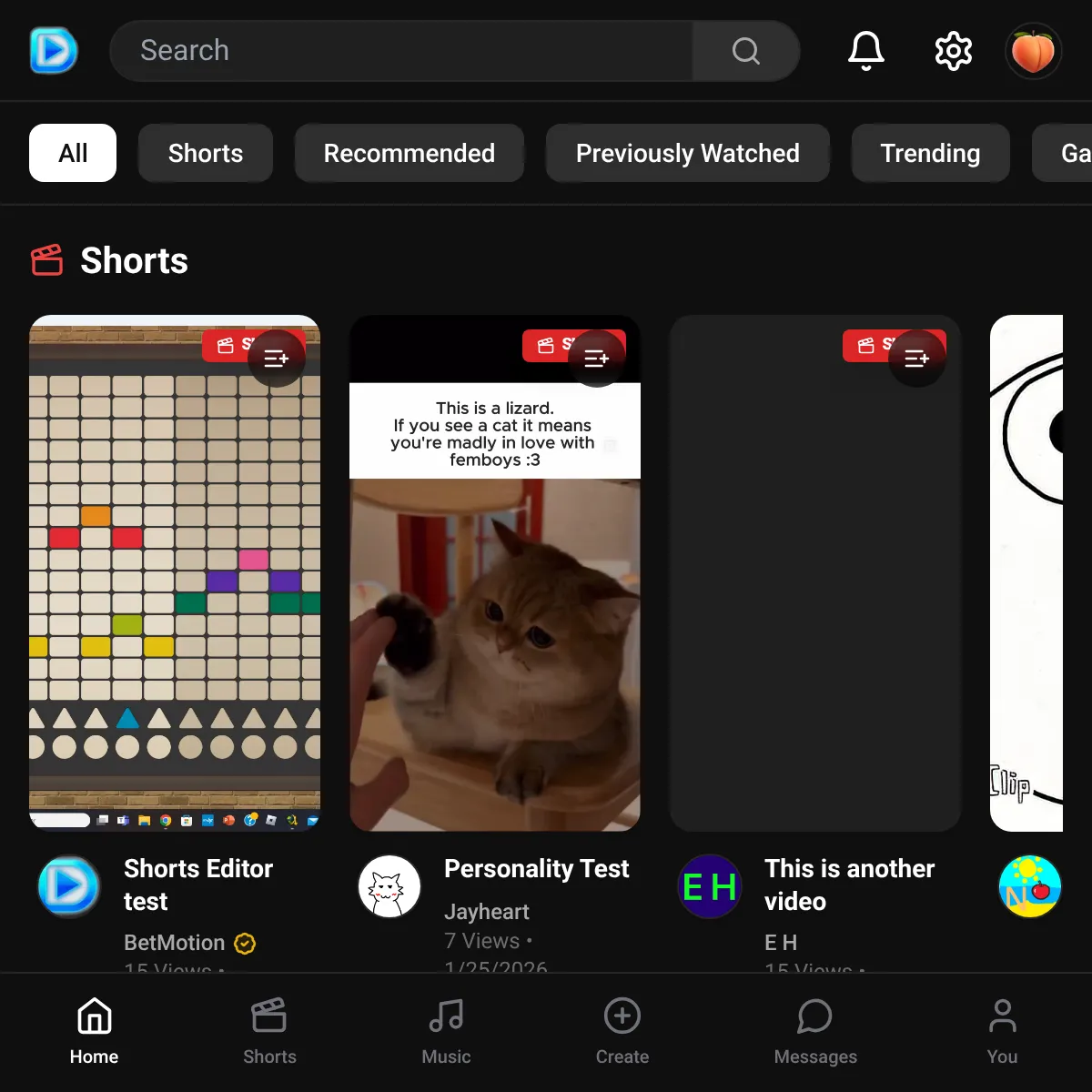Go to the Music tab
The image size is (1092, 1092).
(446, 1030)
